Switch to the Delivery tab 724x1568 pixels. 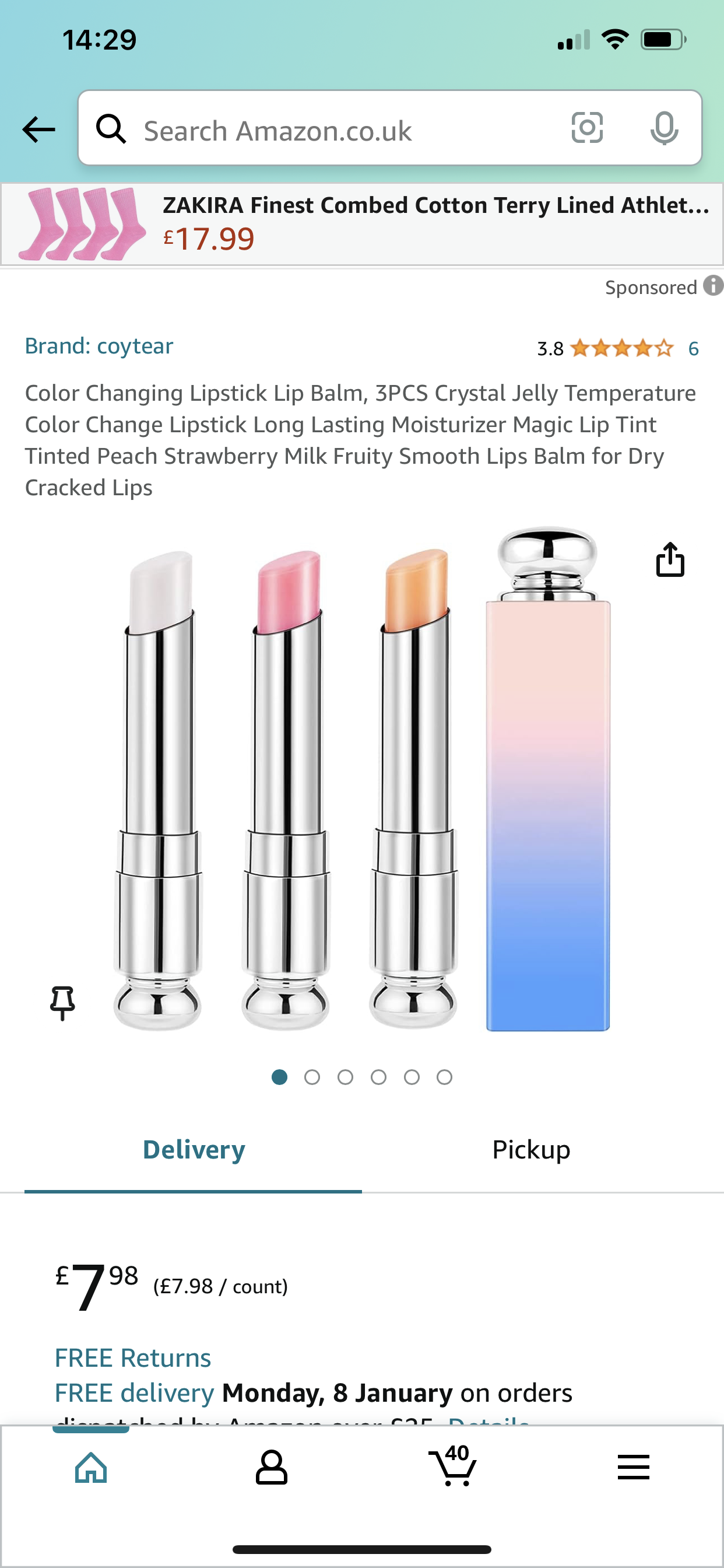pos(194,1150)
